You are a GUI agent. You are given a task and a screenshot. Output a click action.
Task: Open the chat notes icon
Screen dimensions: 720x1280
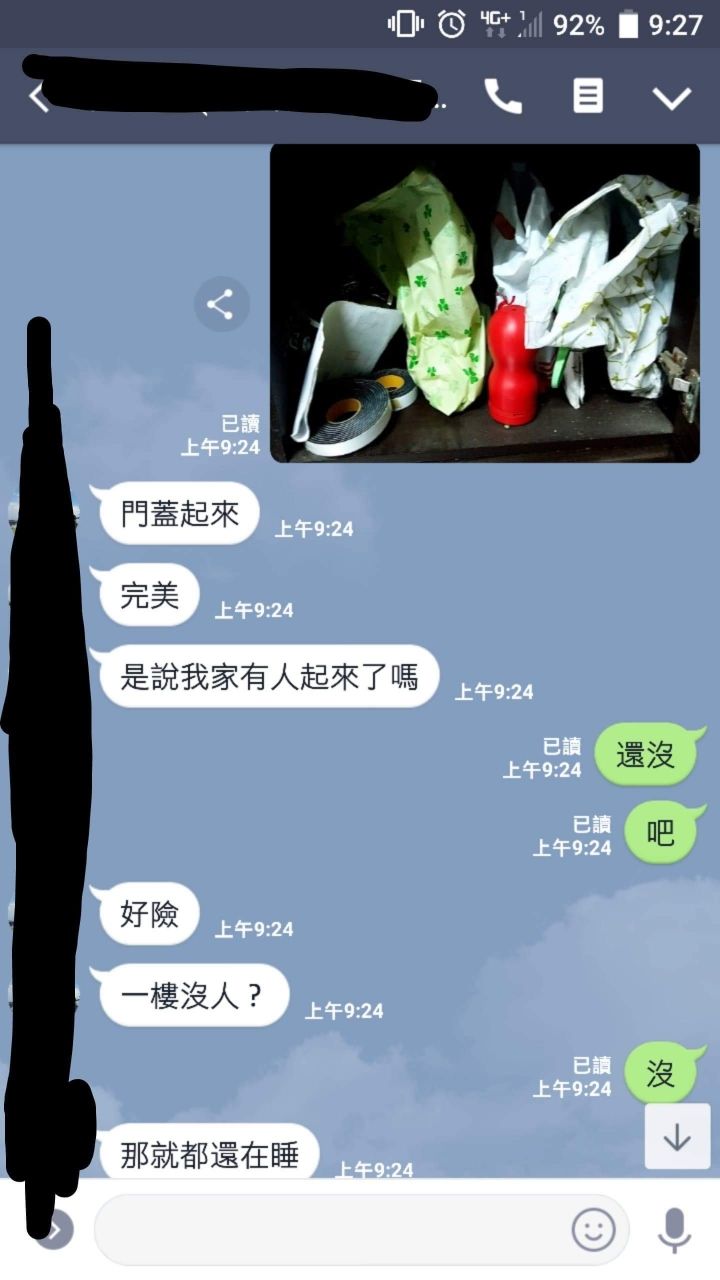587,97
